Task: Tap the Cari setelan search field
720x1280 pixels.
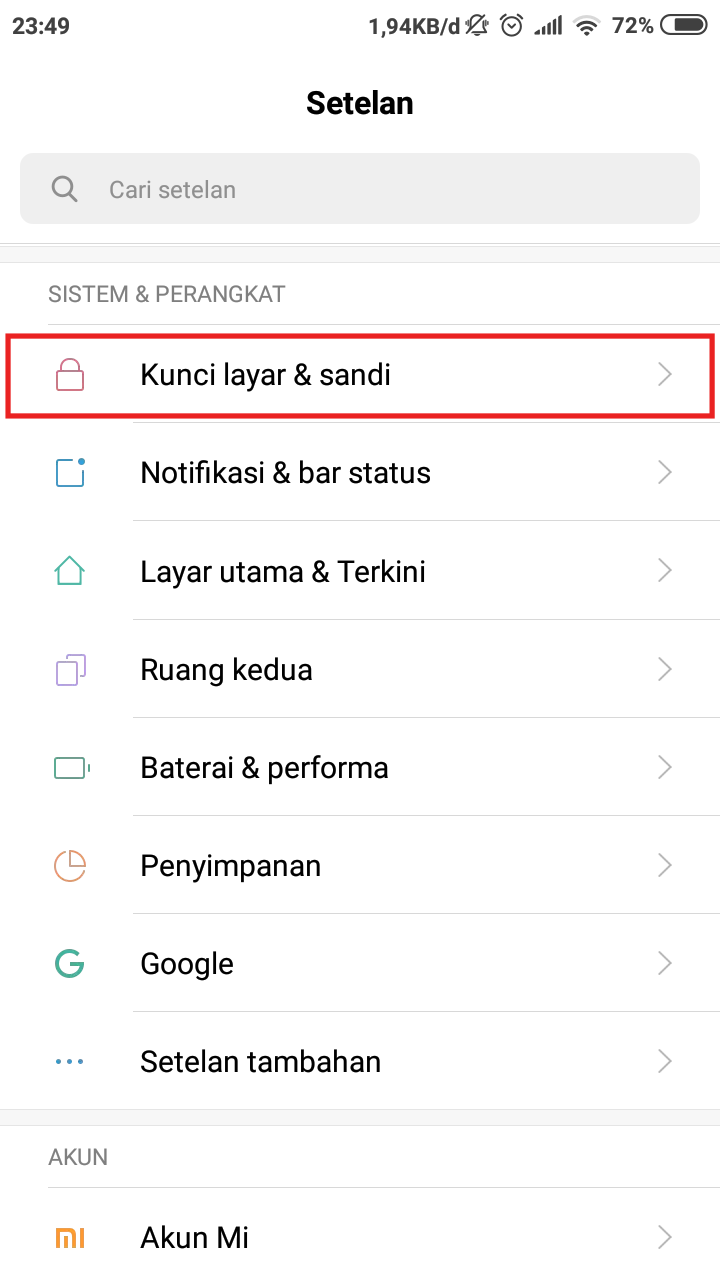Action: click(x=360, y=189)
